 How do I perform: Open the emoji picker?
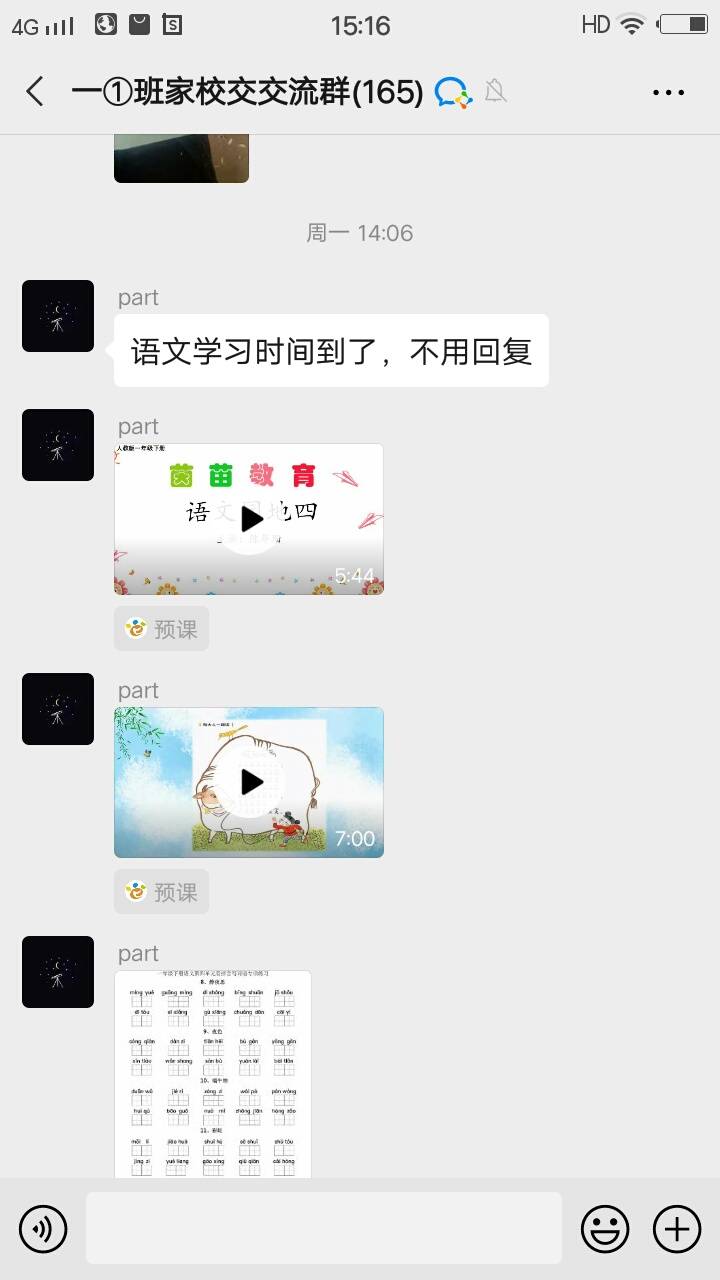(x=605, y=1228)
